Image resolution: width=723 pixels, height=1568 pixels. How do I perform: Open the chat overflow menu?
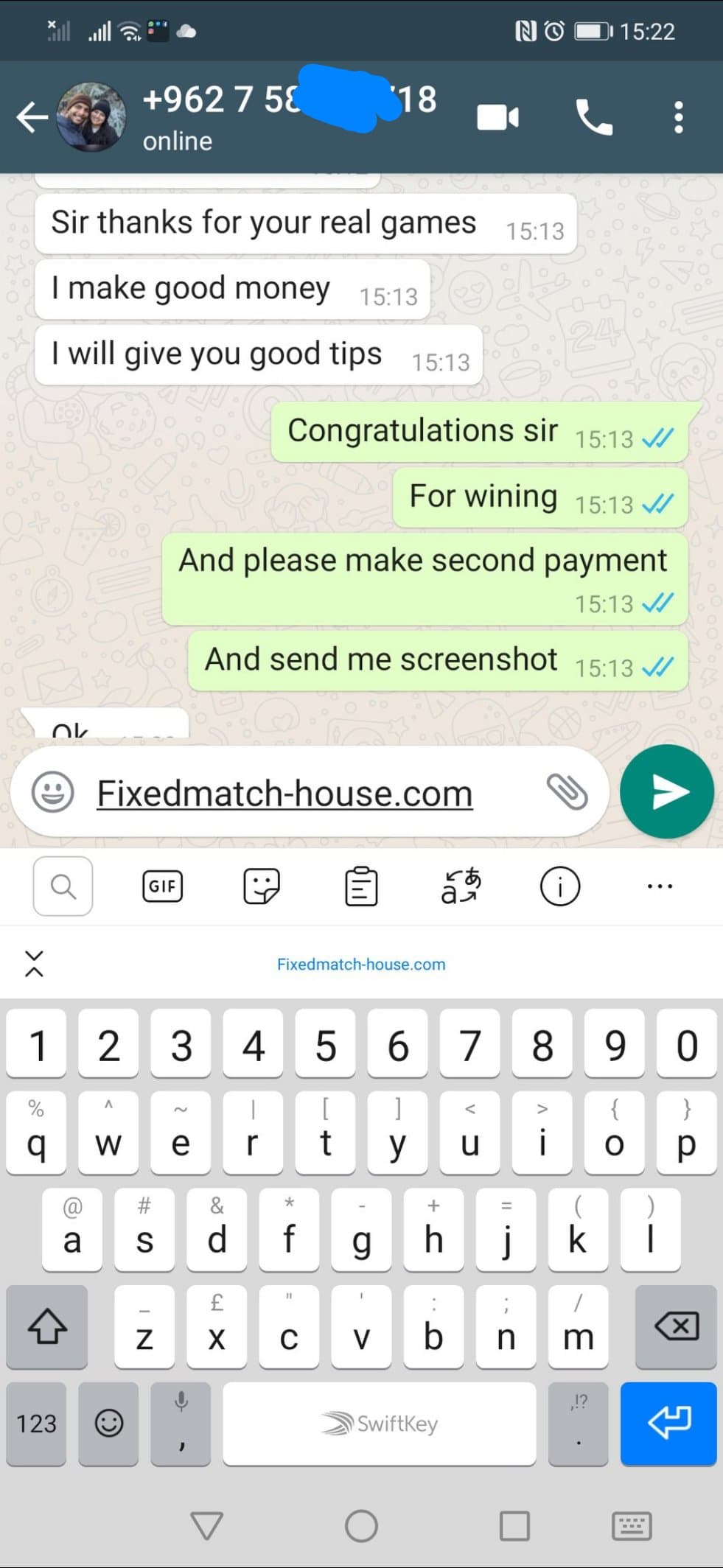point(678,117)
